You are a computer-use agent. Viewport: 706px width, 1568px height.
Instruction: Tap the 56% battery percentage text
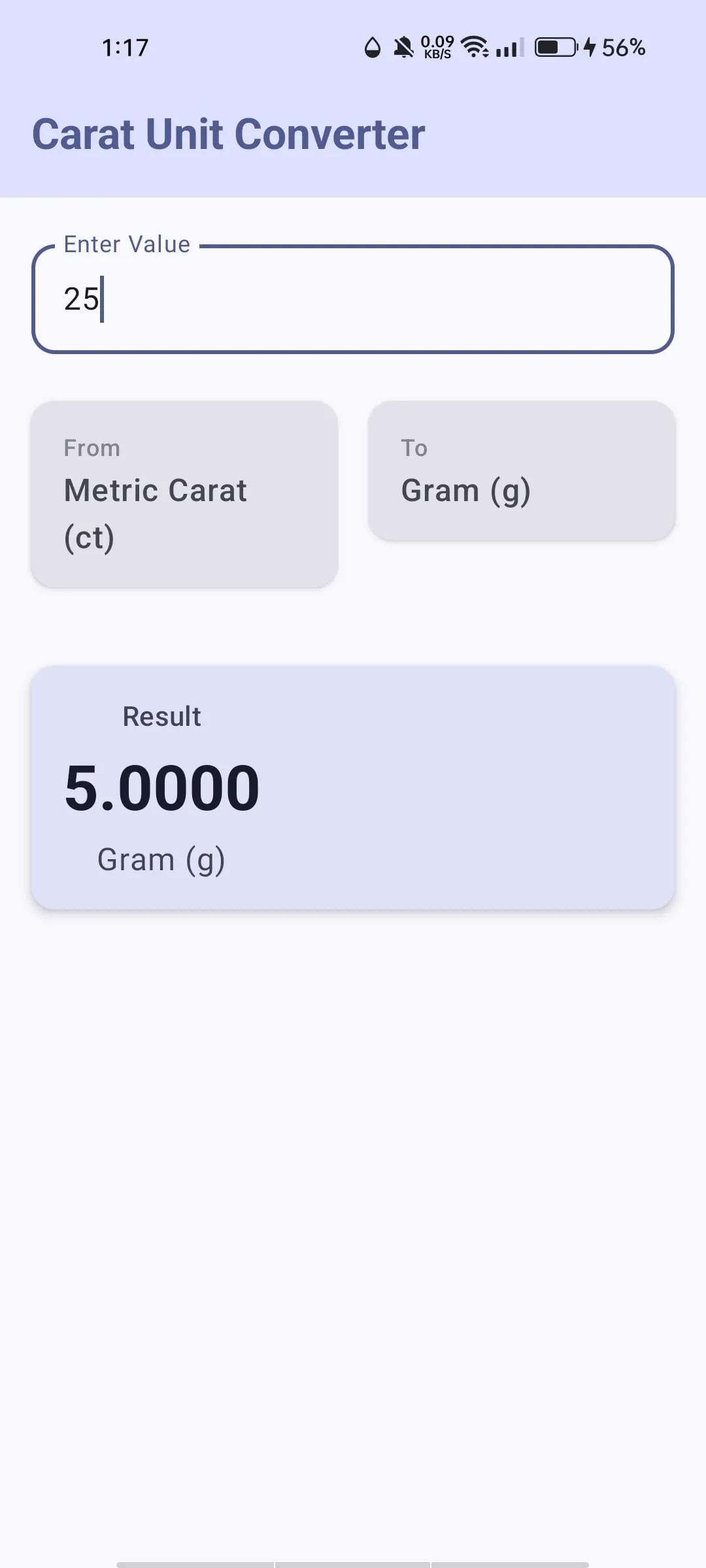[x=621, y=47]
